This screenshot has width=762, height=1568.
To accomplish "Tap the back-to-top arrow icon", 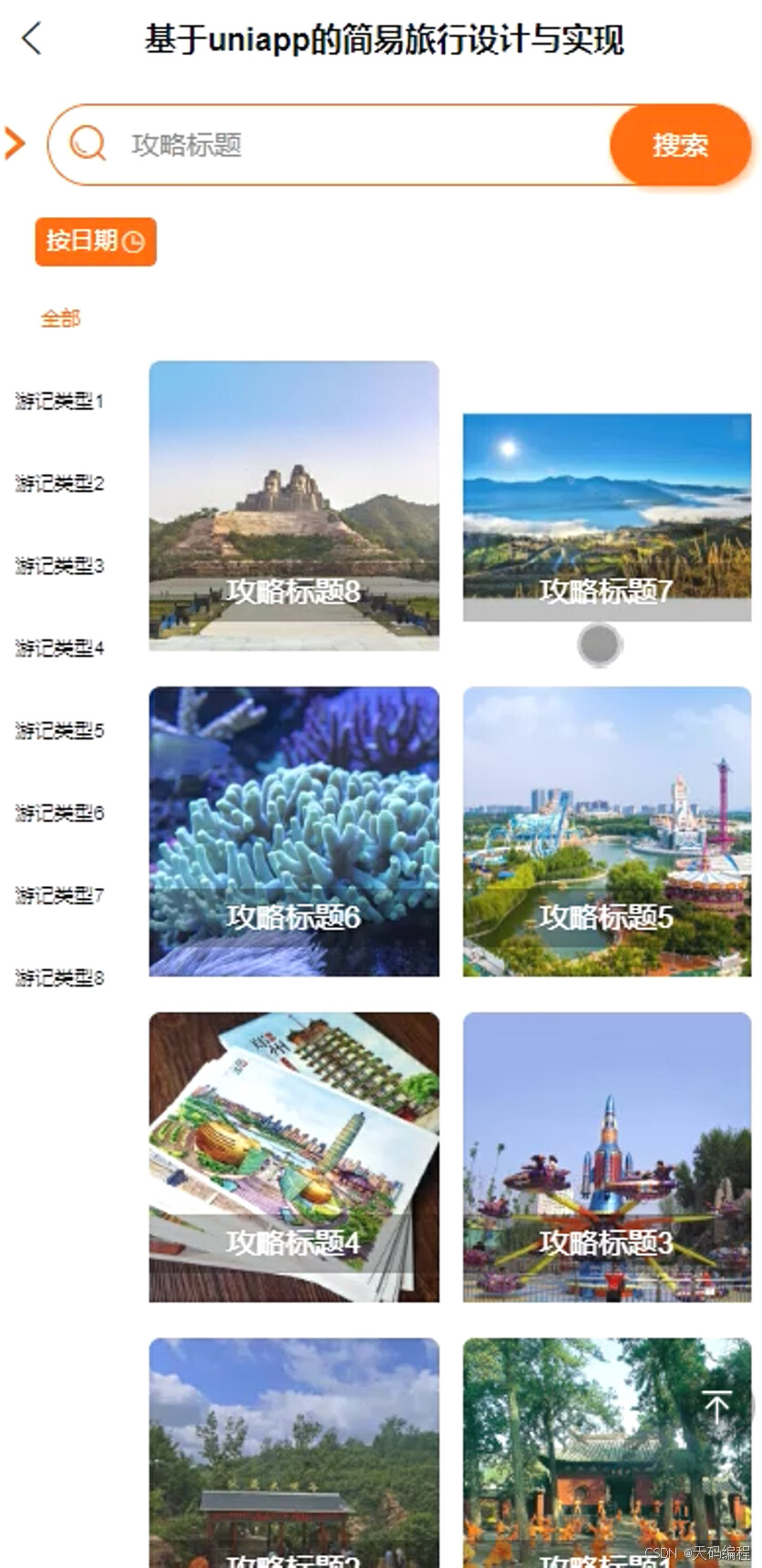I will (717, 1407).
